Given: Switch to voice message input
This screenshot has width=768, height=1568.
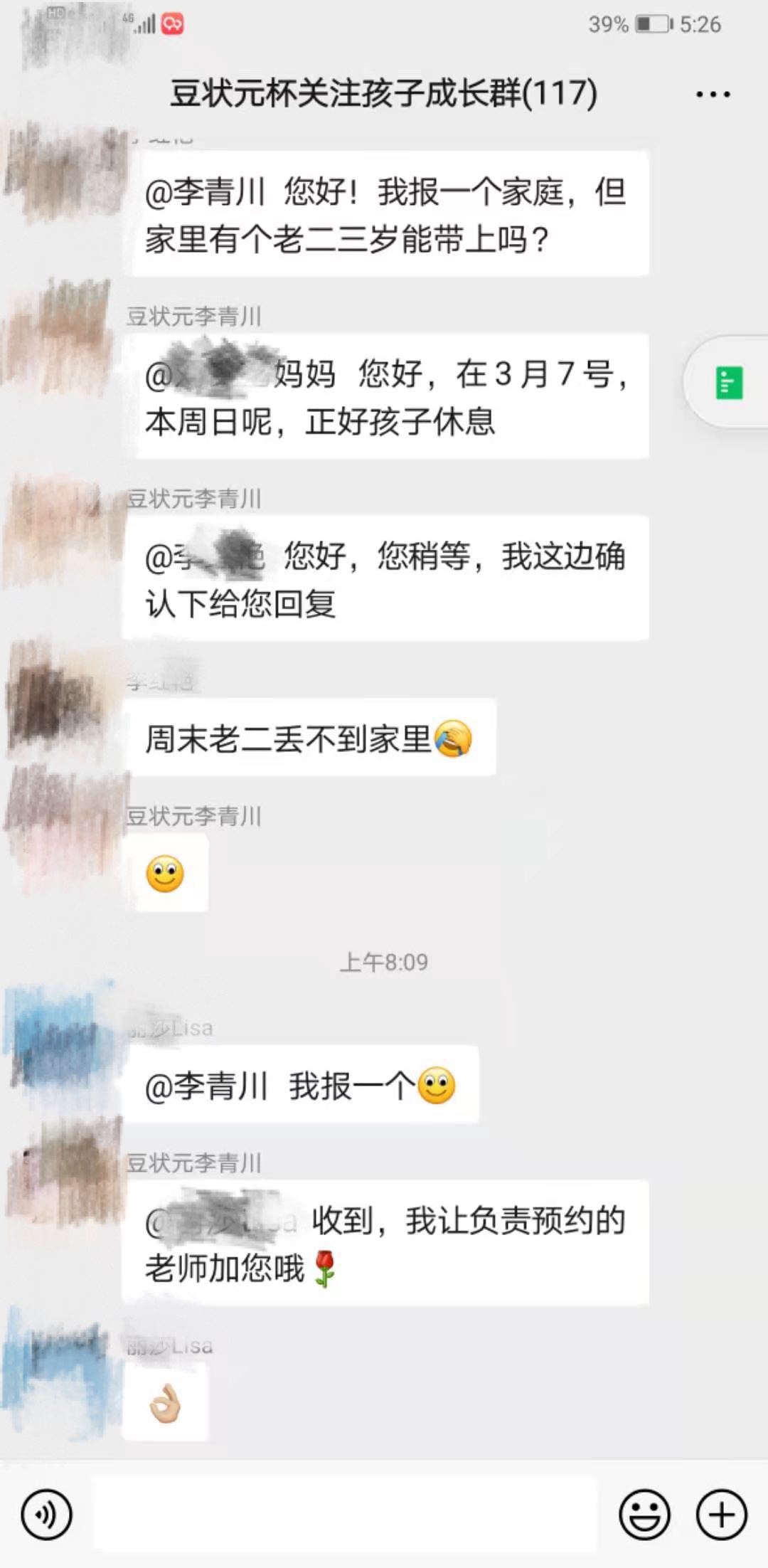Looking at the screenshot, I should pyautogui.click(x=47, y=1515).
